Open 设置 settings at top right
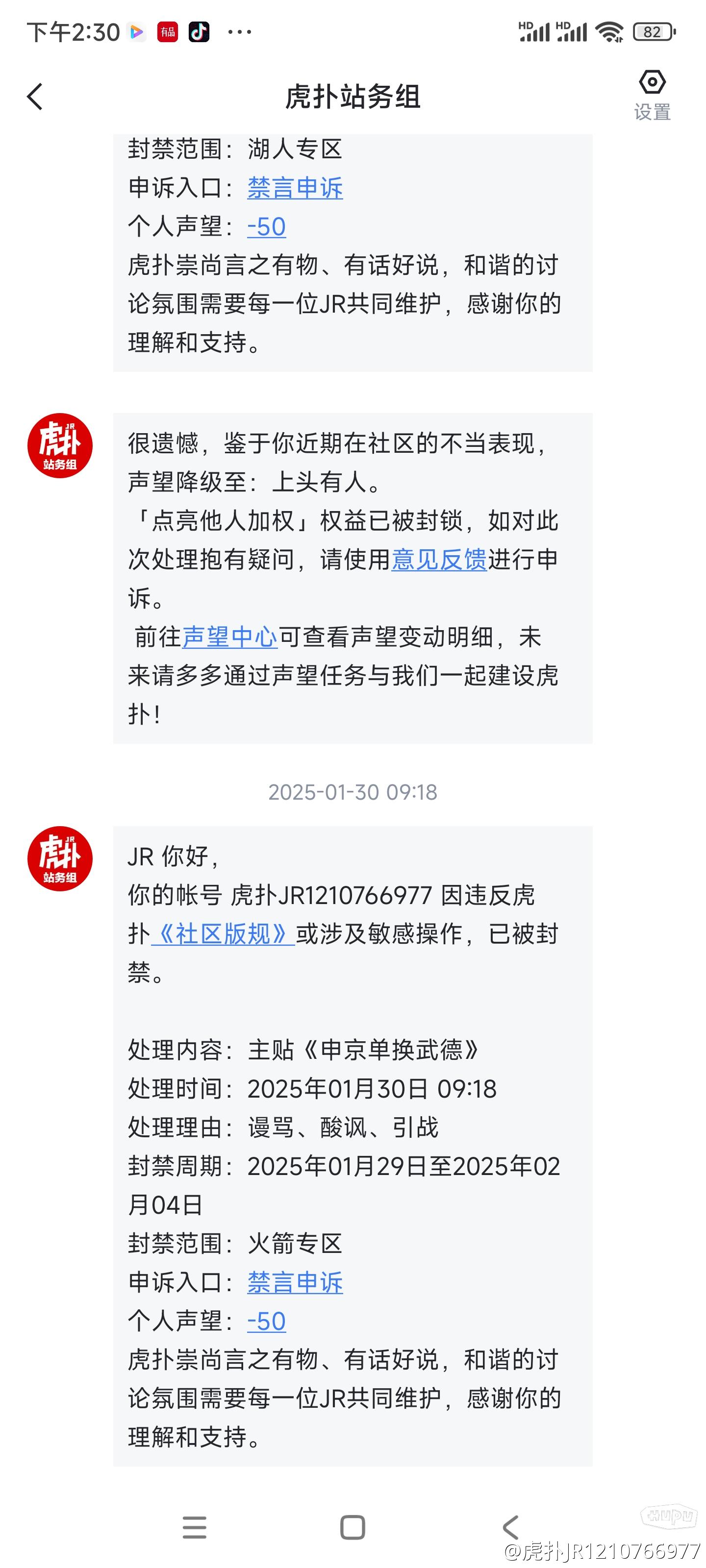 tap(652, 95)
